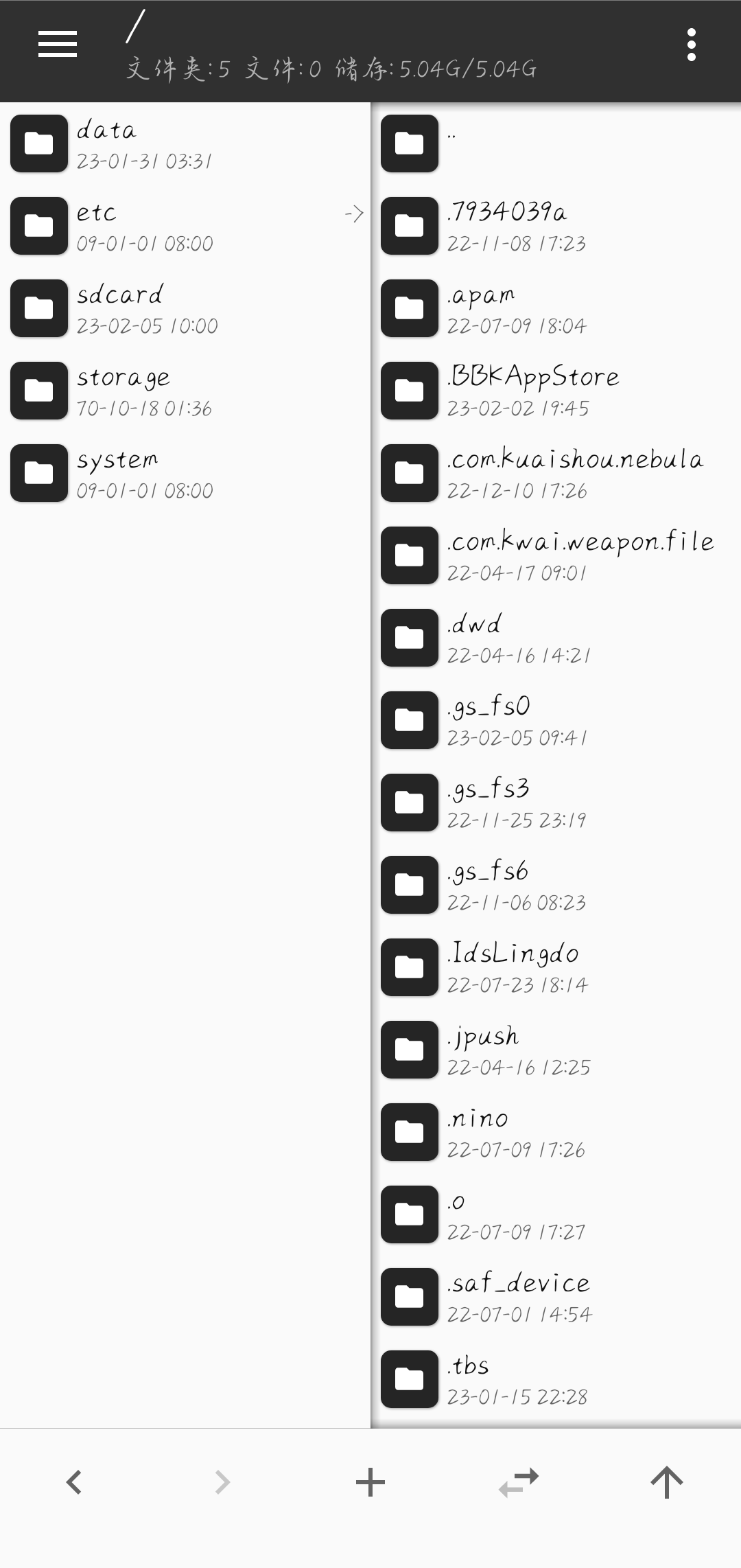Open the .com.kuaishou.nebula folder
Image resolution: width=741 pixels, height=1568 pixels.
[x=556, y=473]
